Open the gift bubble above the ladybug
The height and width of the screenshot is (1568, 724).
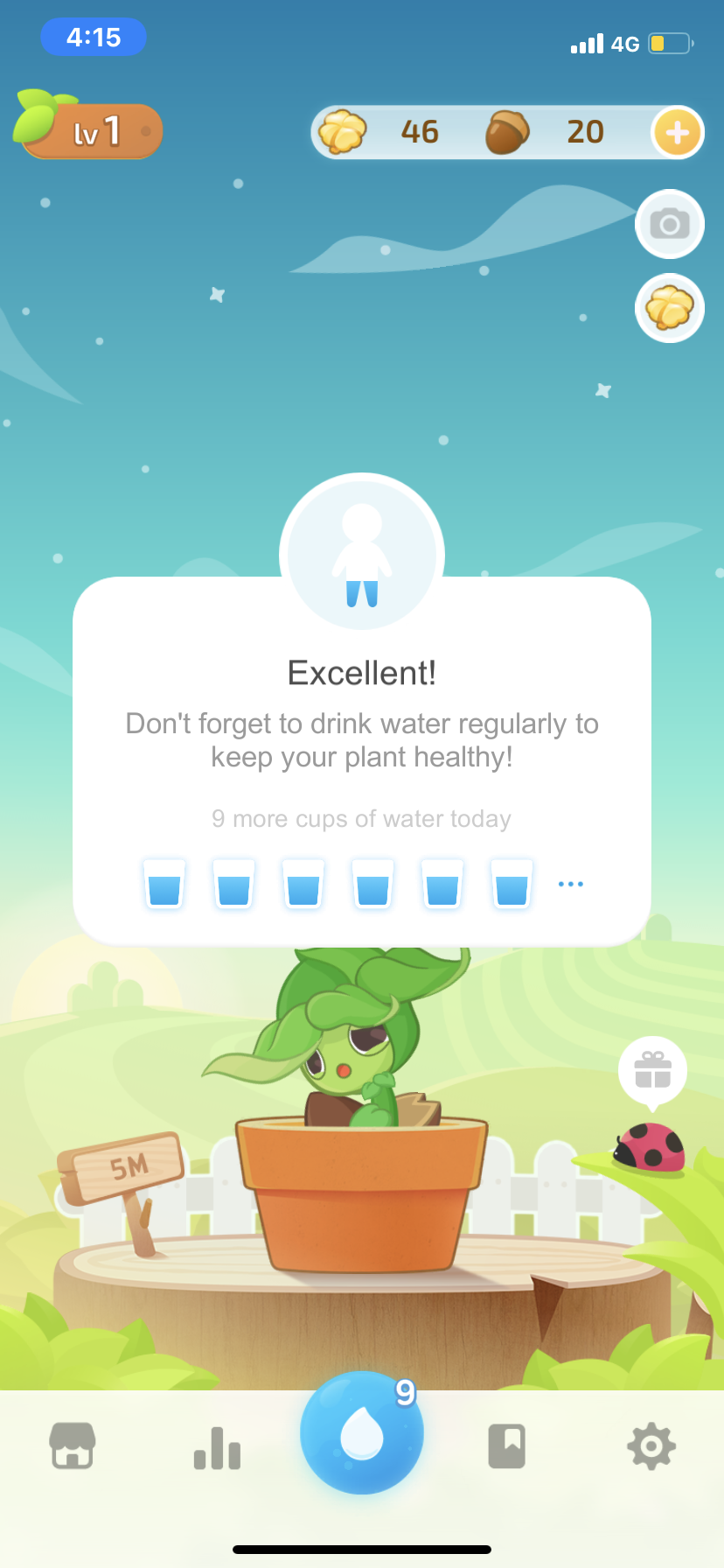coord(652,1069)
